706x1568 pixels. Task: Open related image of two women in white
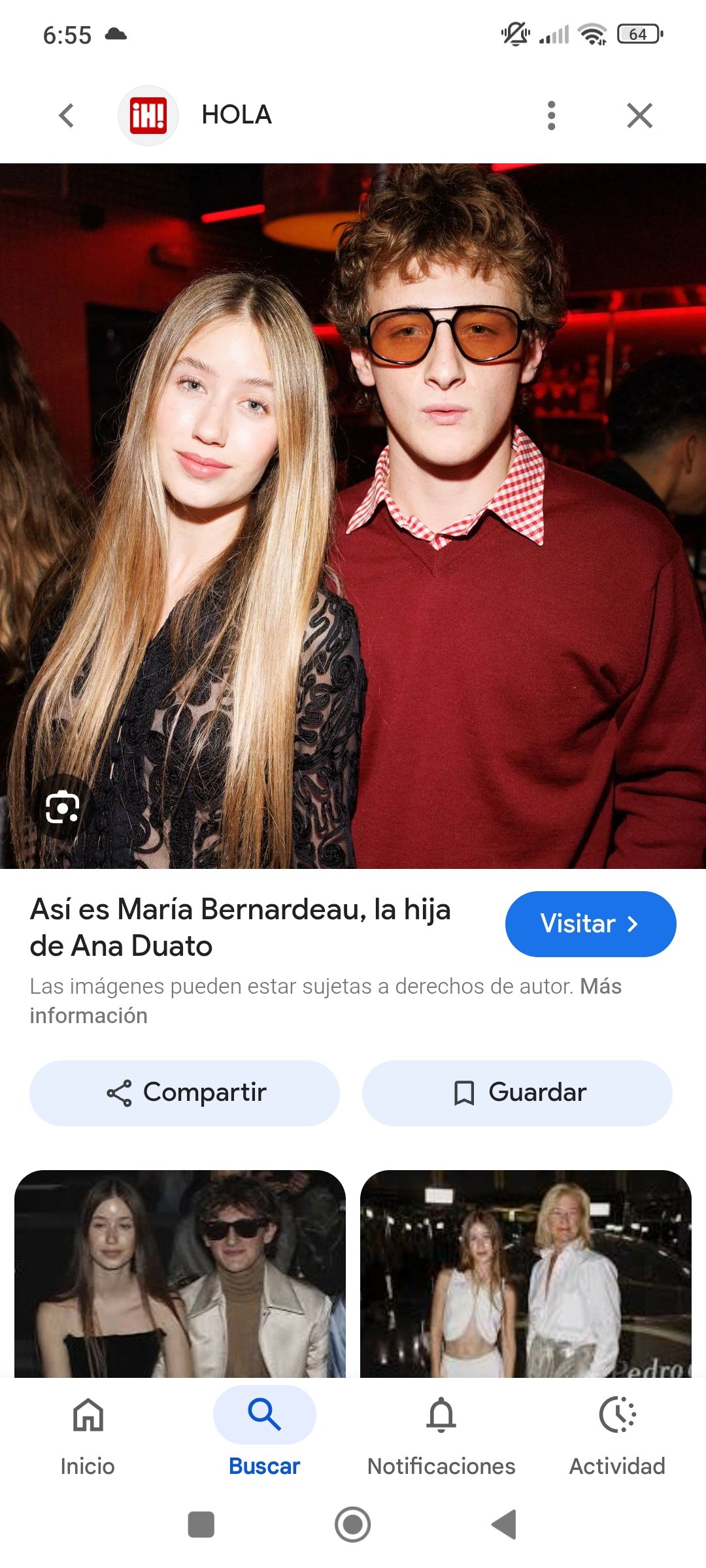pos(526,1274)
